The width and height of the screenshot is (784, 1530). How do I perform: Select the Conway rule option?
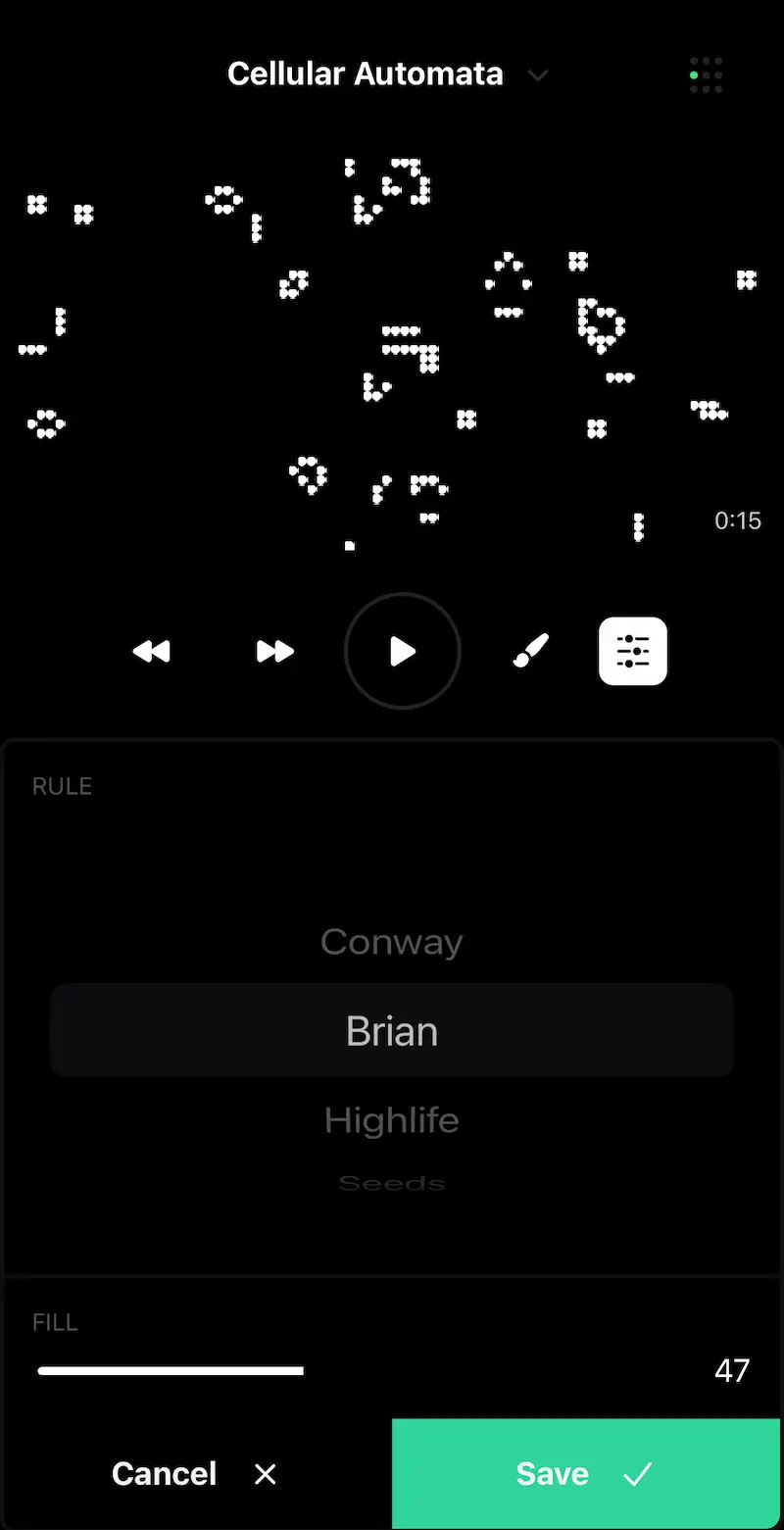tap(392, 941)
